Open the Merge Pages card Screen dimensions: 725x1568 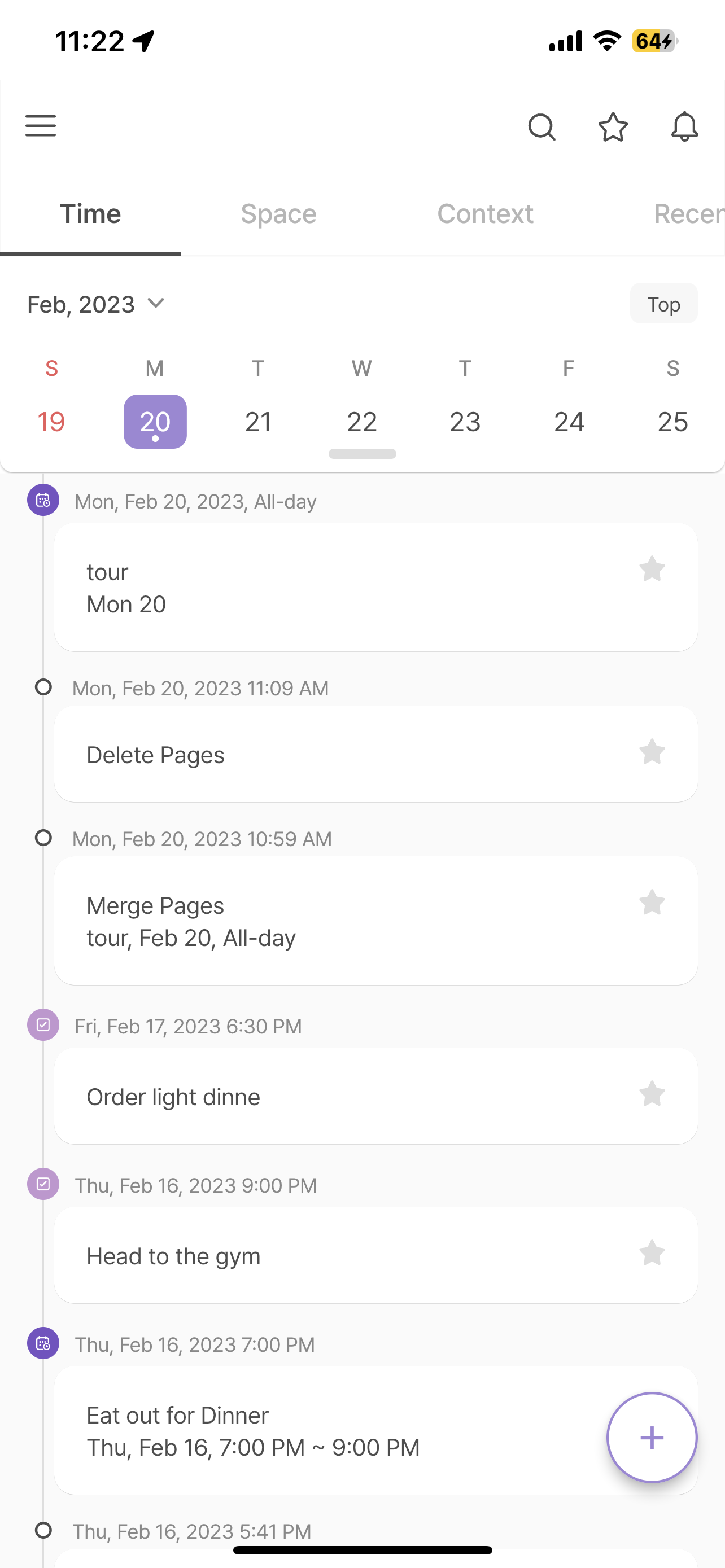375,921
